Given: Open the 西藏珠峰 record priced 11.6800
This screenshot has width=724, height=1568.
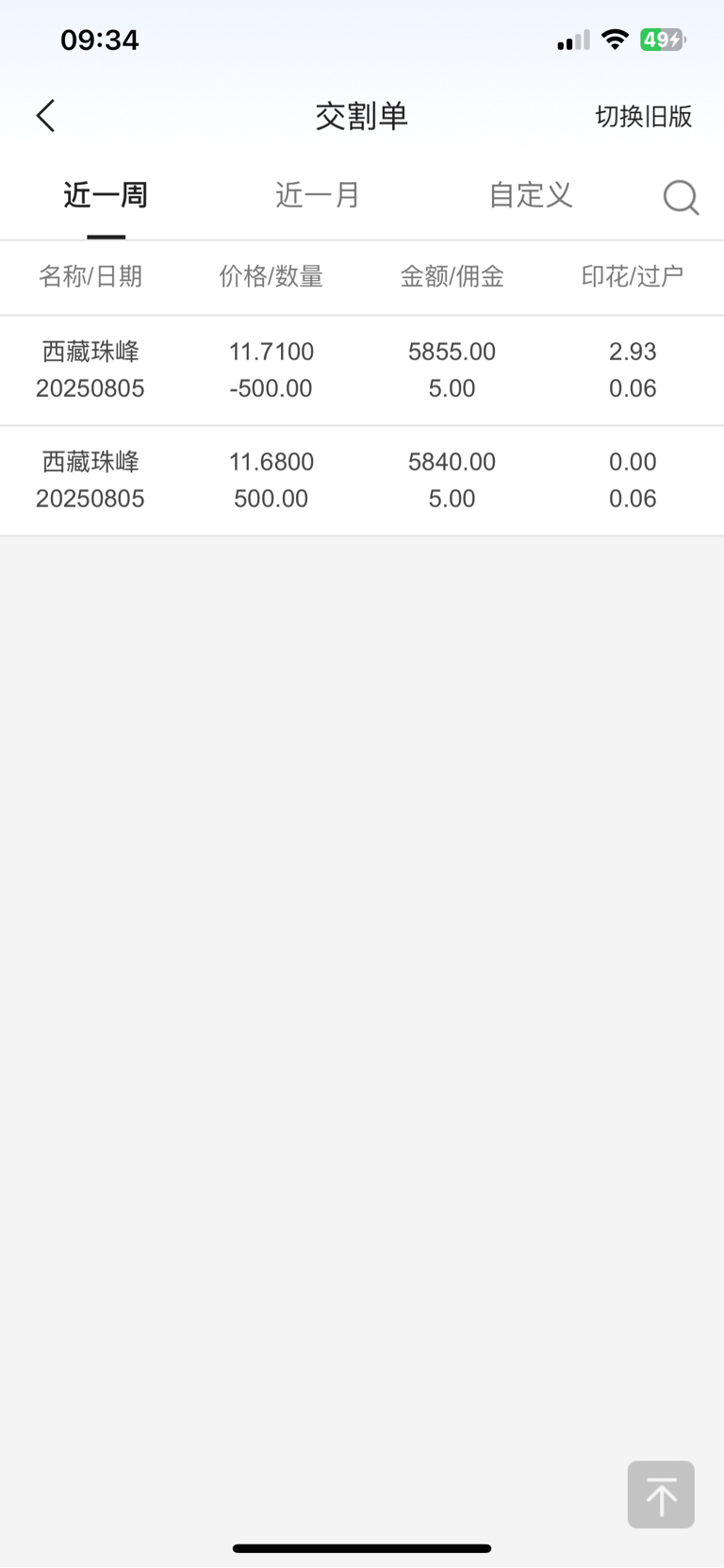Looking at the screenshot, I should click(362, 481).
